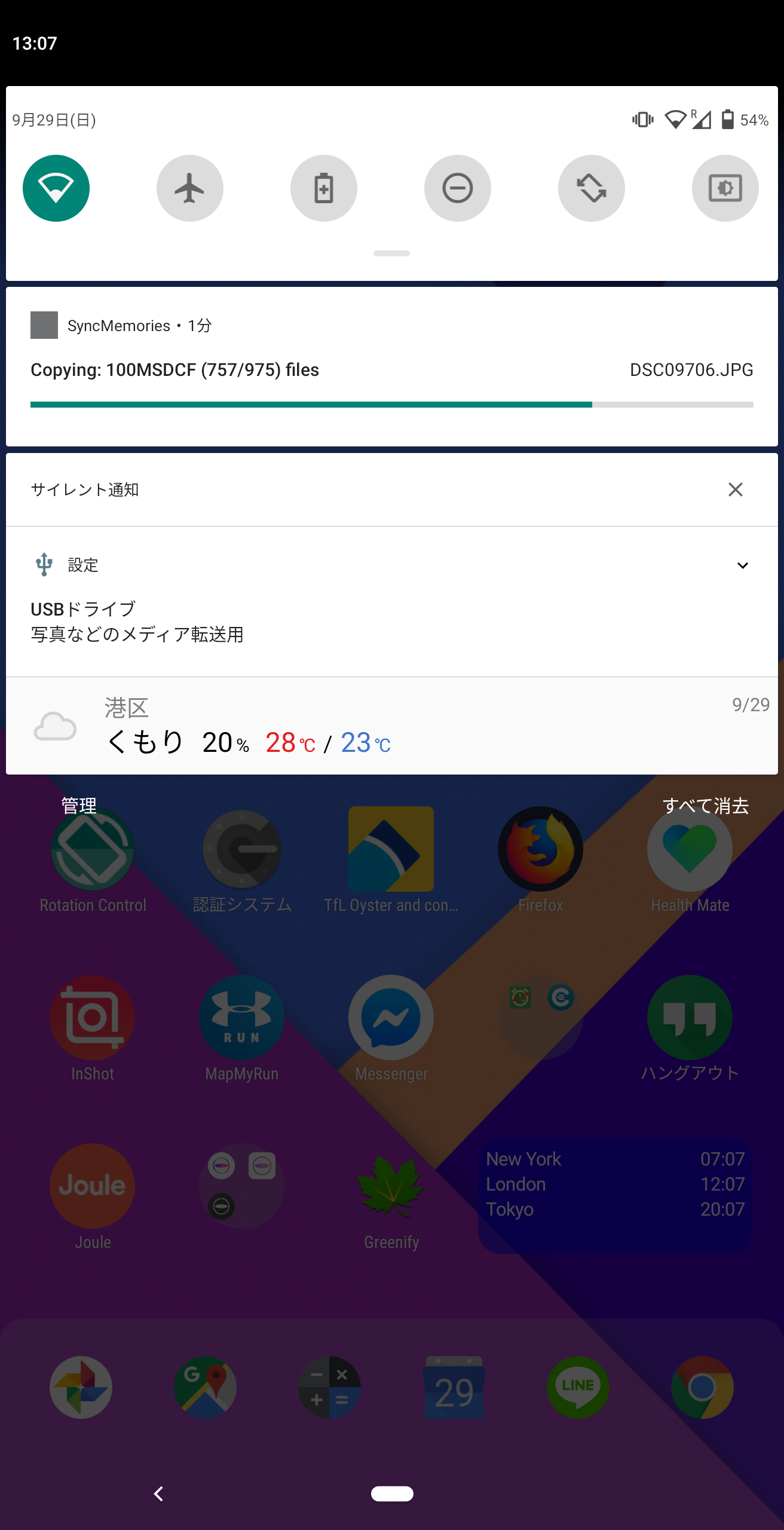Dismiss the silent notifications section
The width and height of the screenshot is (784, 1530).
point(736,489)
